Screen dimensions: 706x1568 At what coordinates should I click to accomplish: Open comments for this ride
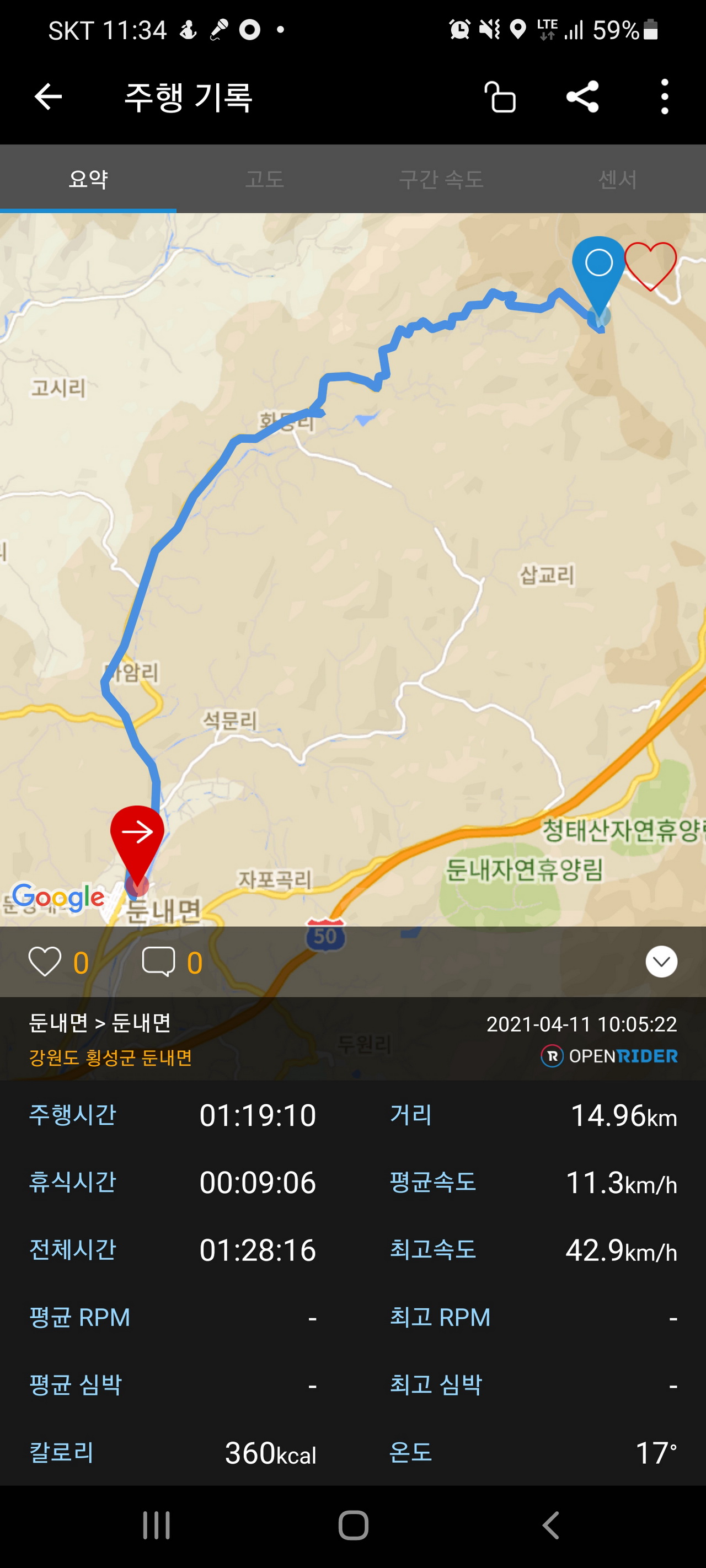(x=158, y=962)
